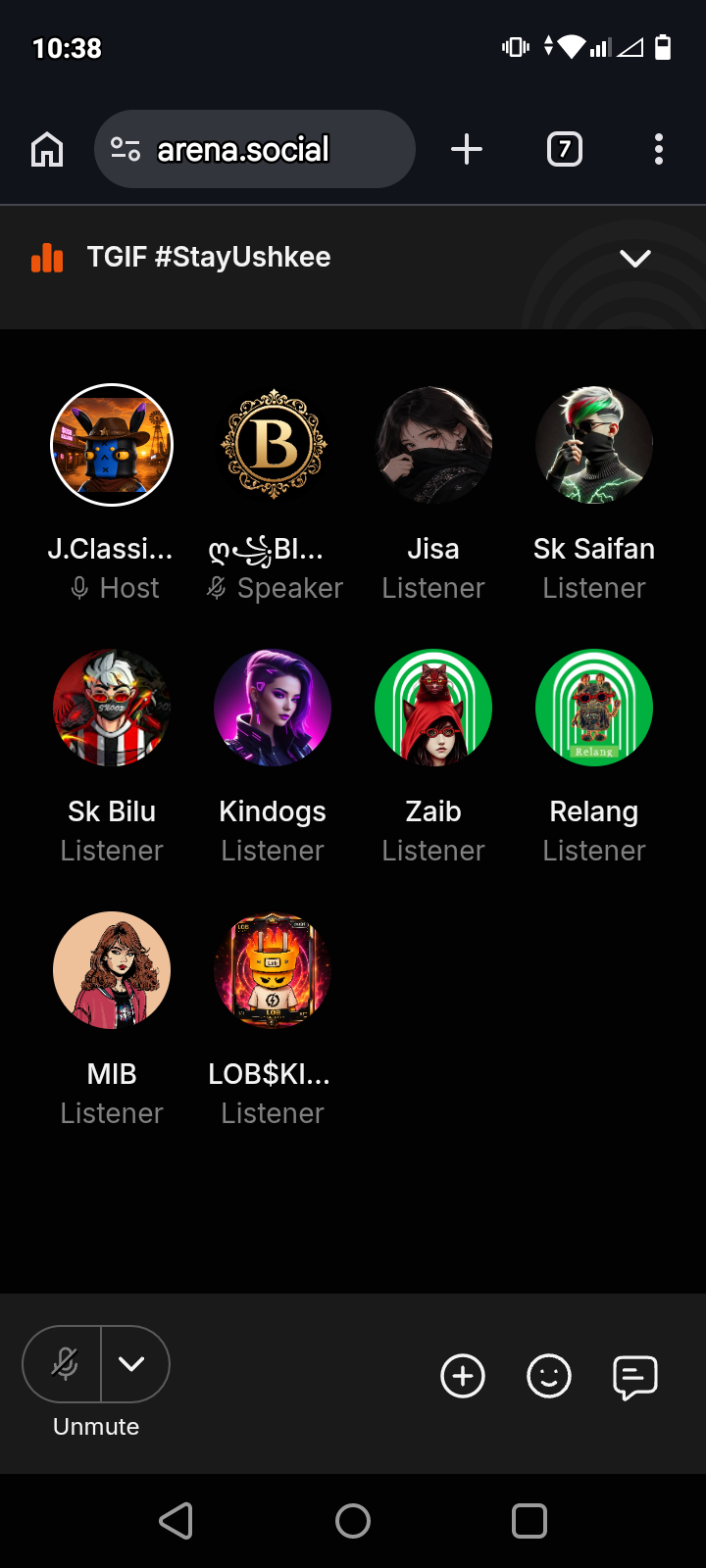
Task: Open the emoji reactions picker
Action: coord(549,1376)
